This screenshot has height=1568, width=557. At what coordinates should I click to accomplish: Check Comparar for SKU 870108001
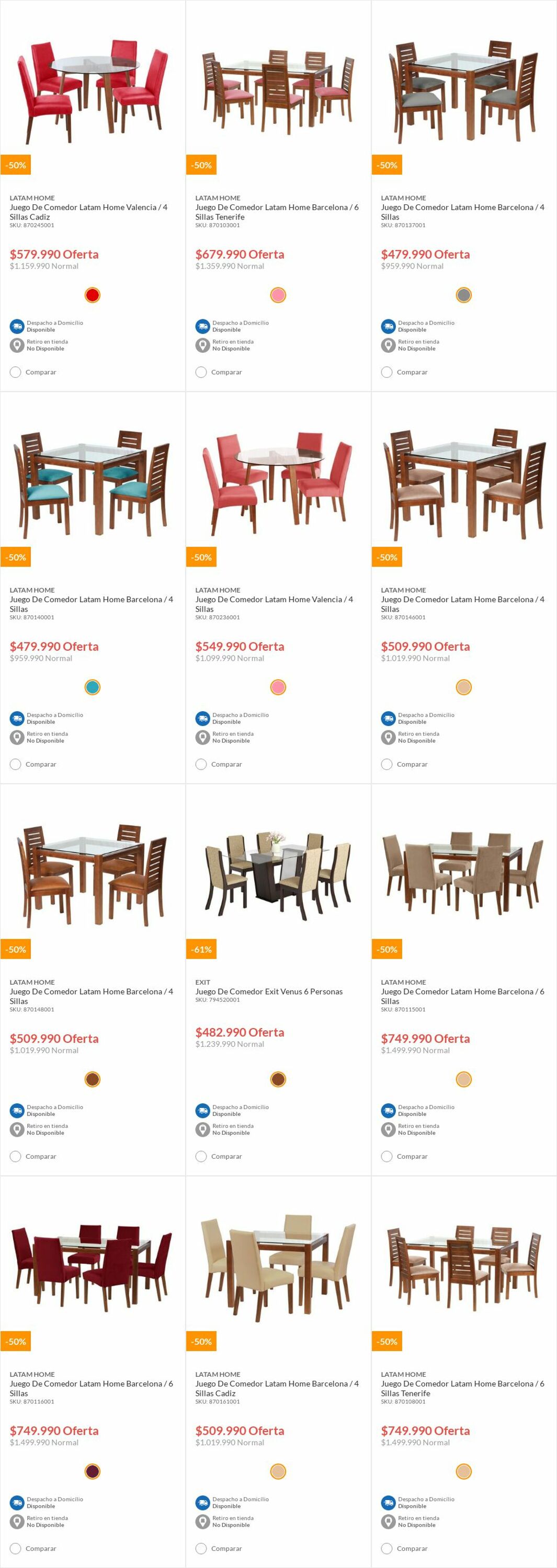[x=387, y=1548]
